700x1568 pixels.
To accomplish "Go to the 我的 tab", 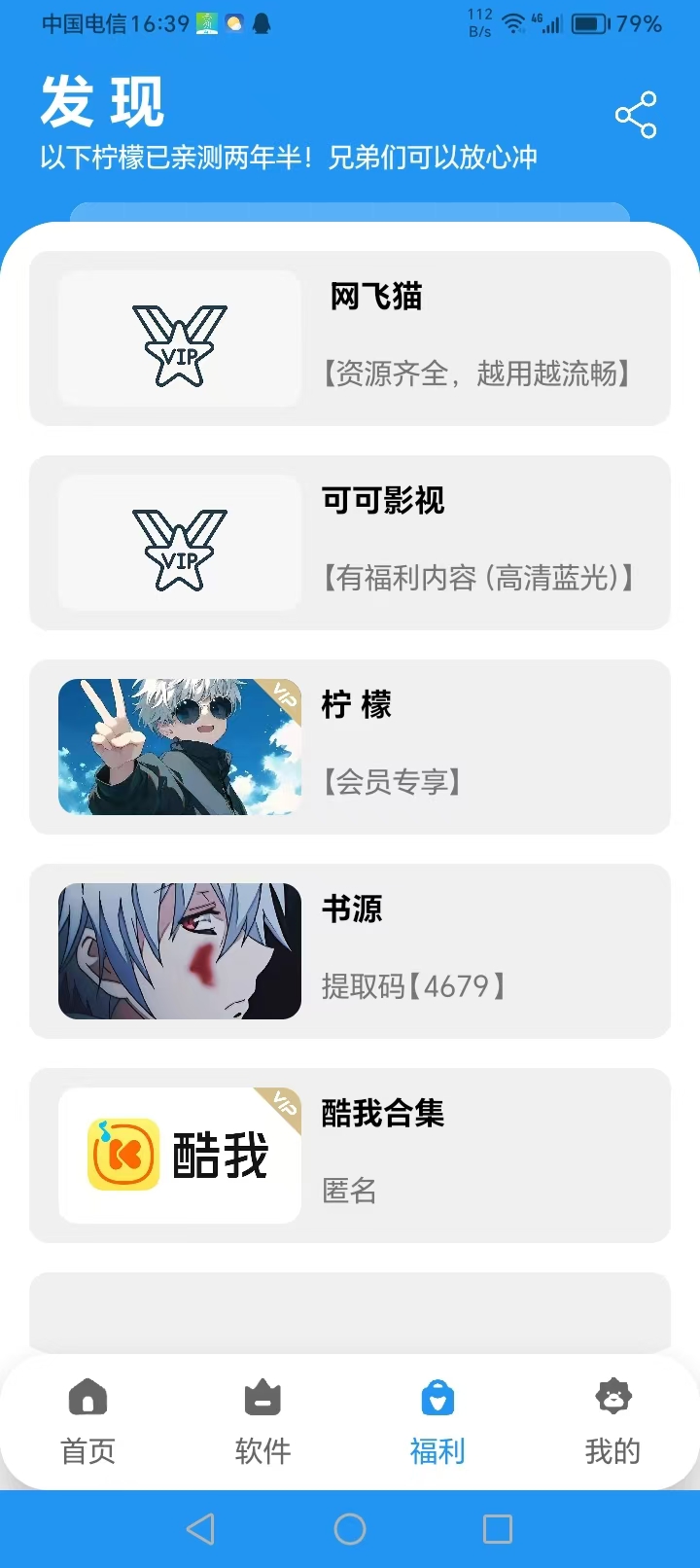I will [x=612, y=1422].
